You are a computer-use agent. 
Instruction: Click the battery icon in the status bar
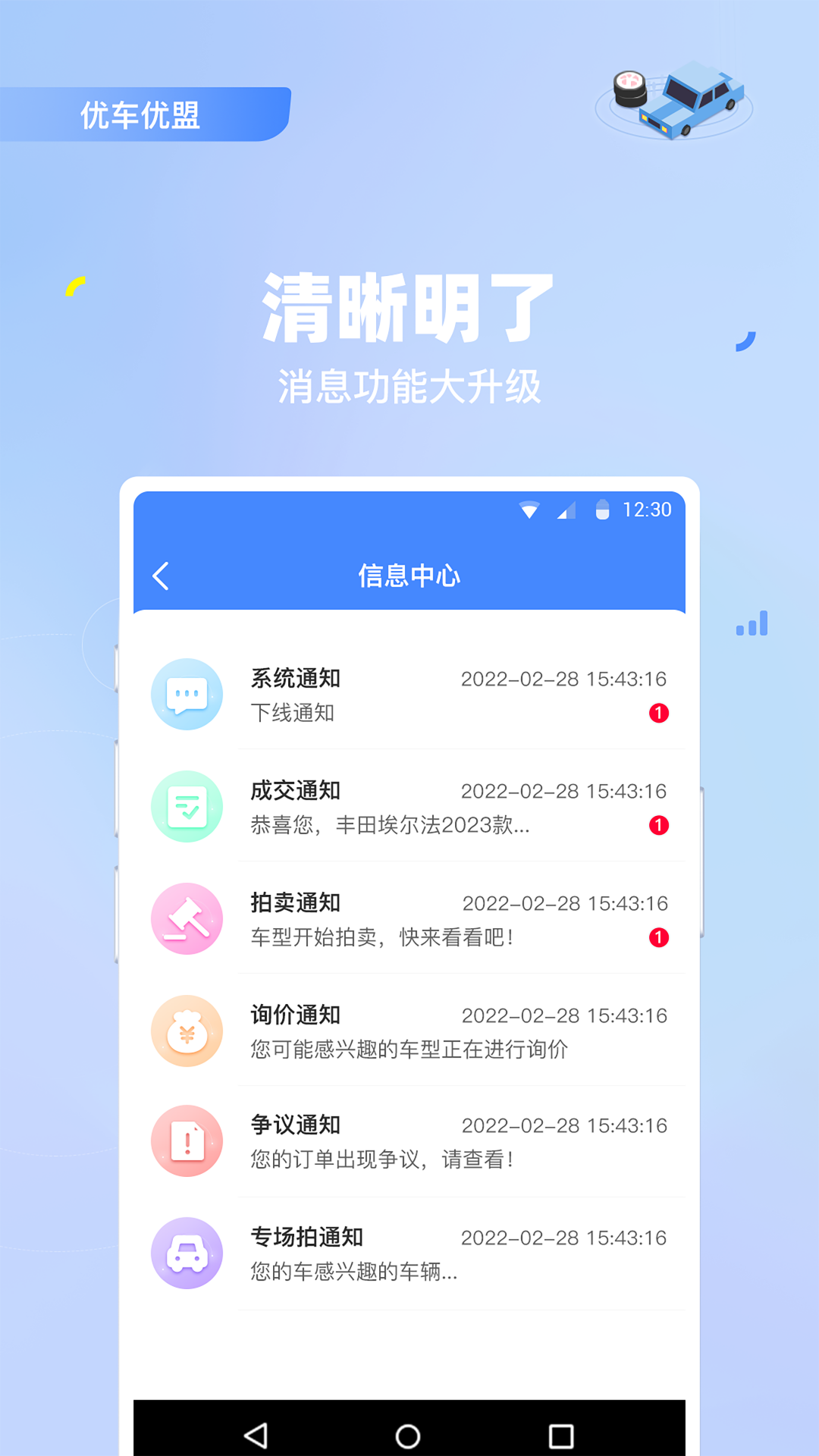603,510
